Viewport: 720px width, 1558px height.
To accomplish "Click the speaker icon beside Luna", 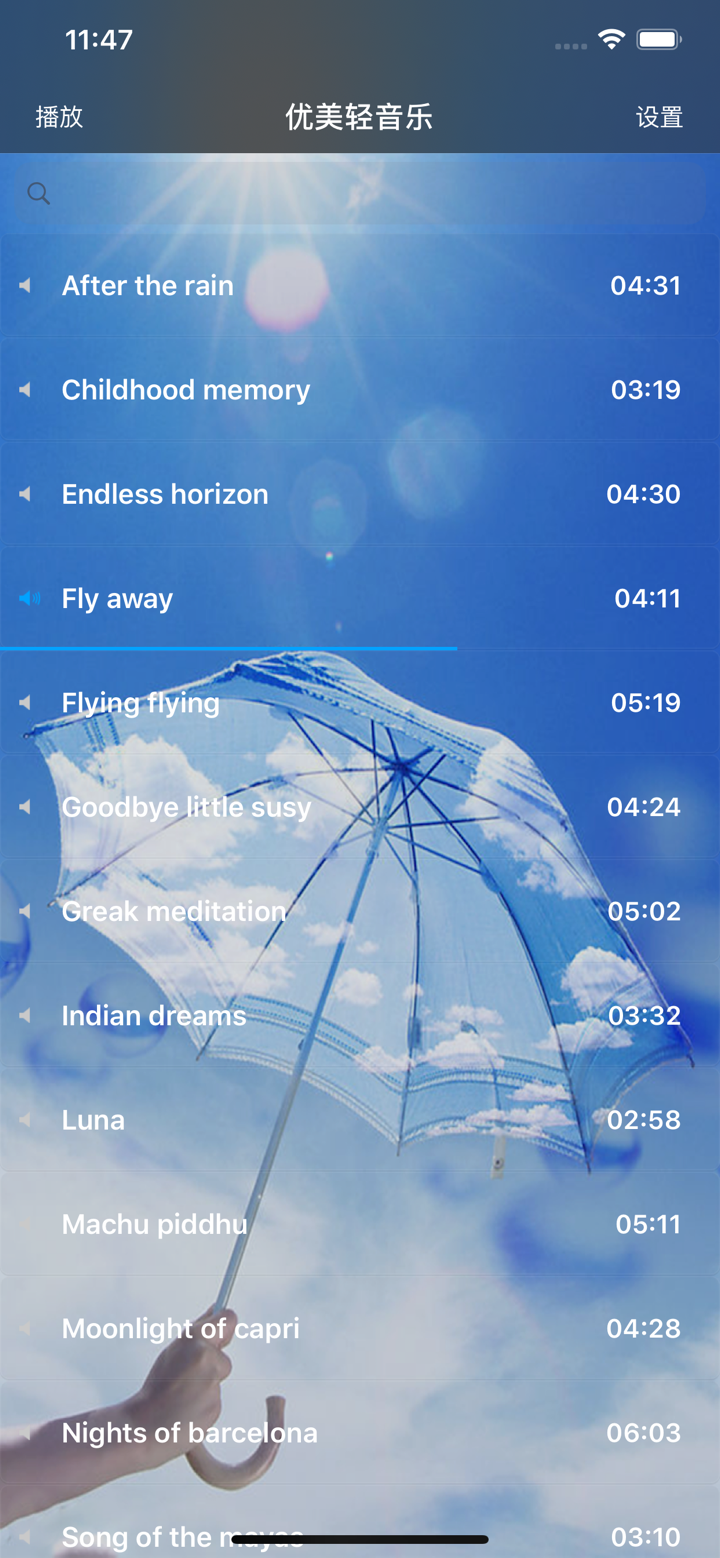I will point(25,1119).
